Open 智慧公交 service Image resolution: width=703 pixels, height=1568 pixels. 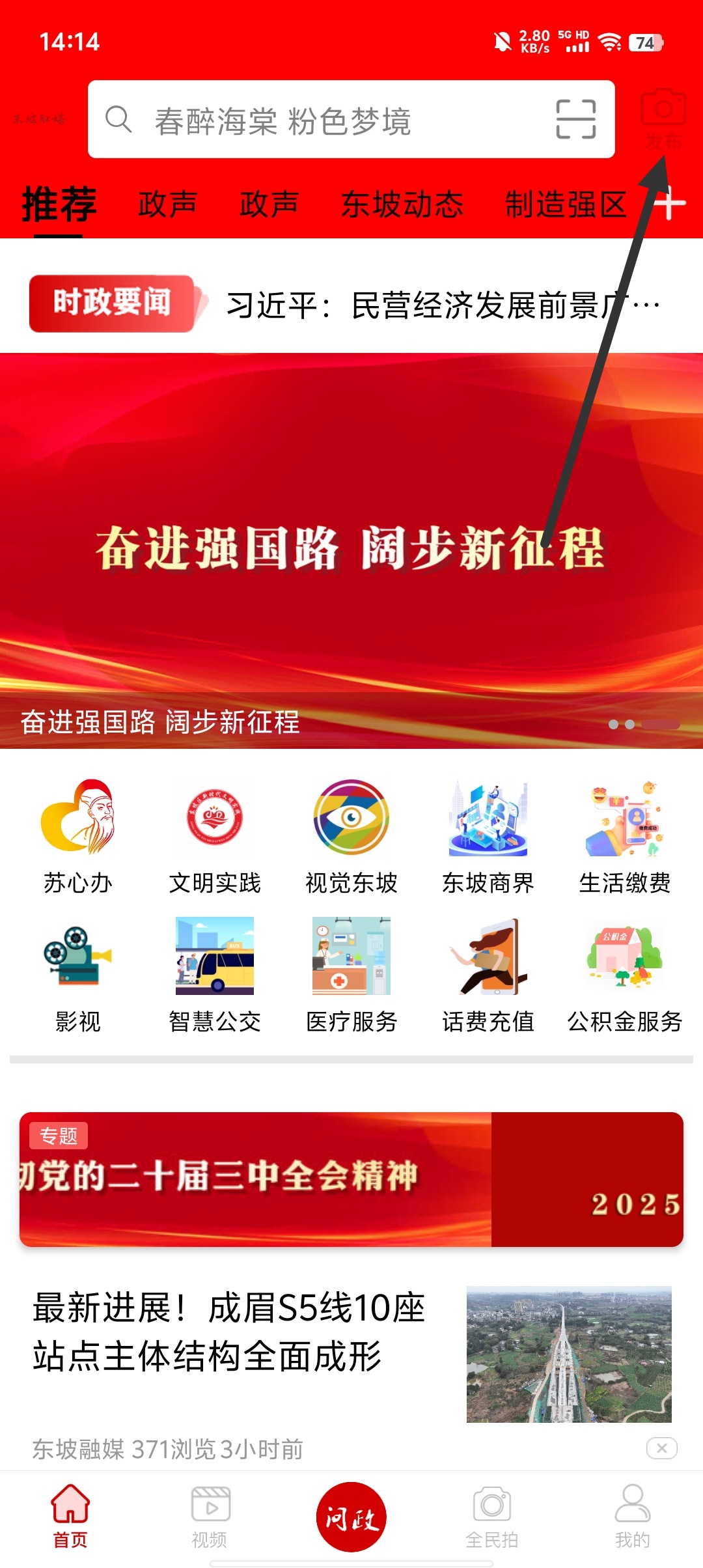pyautogui.click(x=215, y=975)
